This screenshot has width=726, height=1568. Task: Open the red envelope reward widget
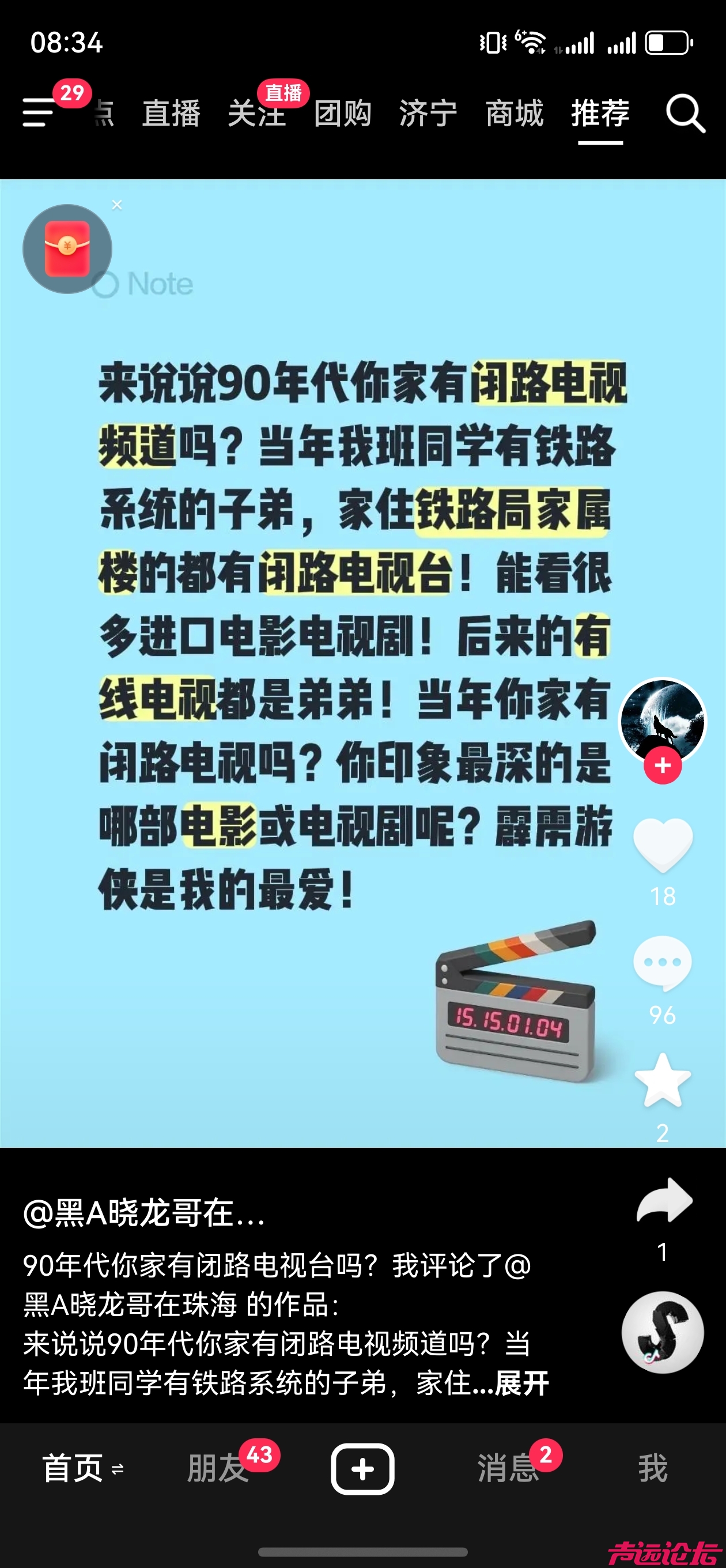tap(67, 249)
